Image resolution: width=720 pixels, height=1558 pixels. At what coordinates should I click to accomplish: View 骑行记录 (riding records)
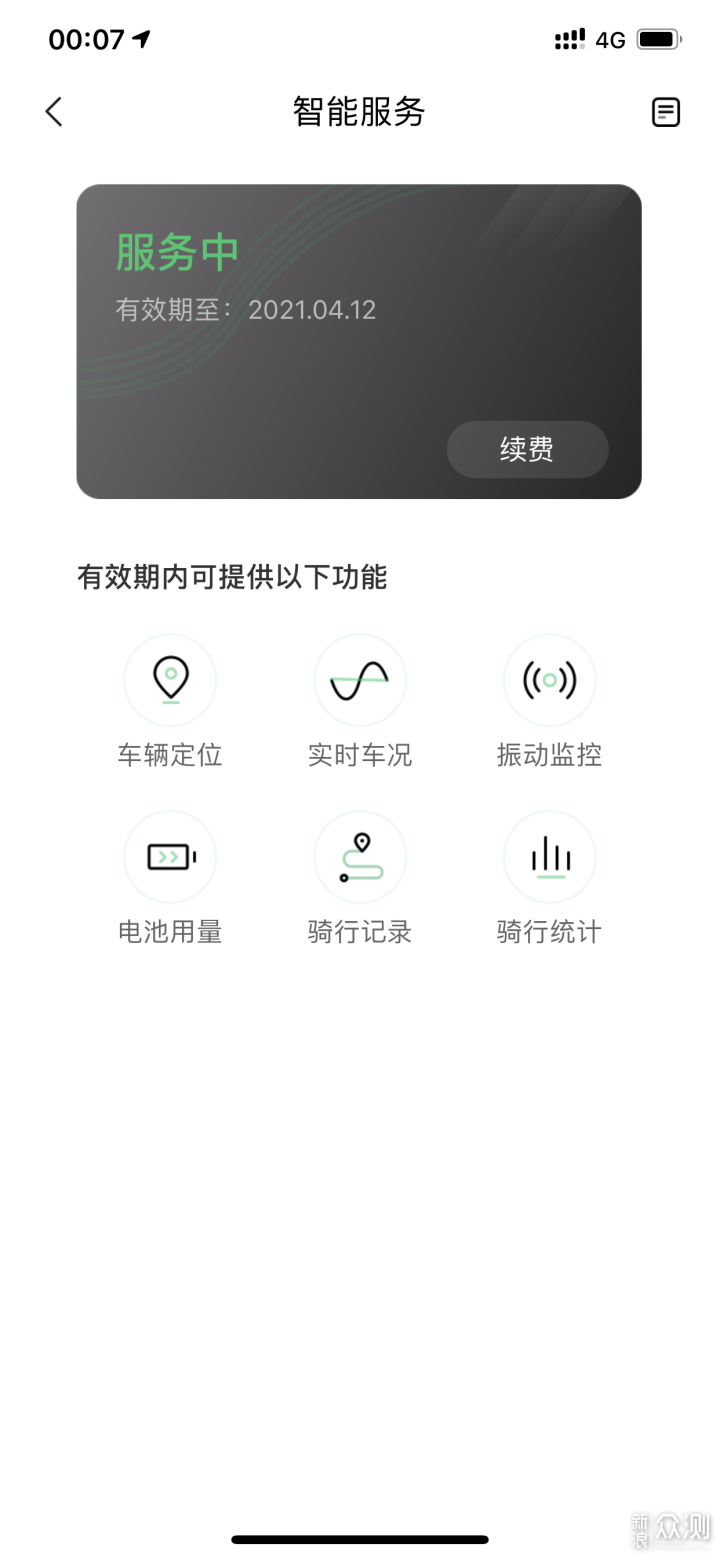(359, 932)
